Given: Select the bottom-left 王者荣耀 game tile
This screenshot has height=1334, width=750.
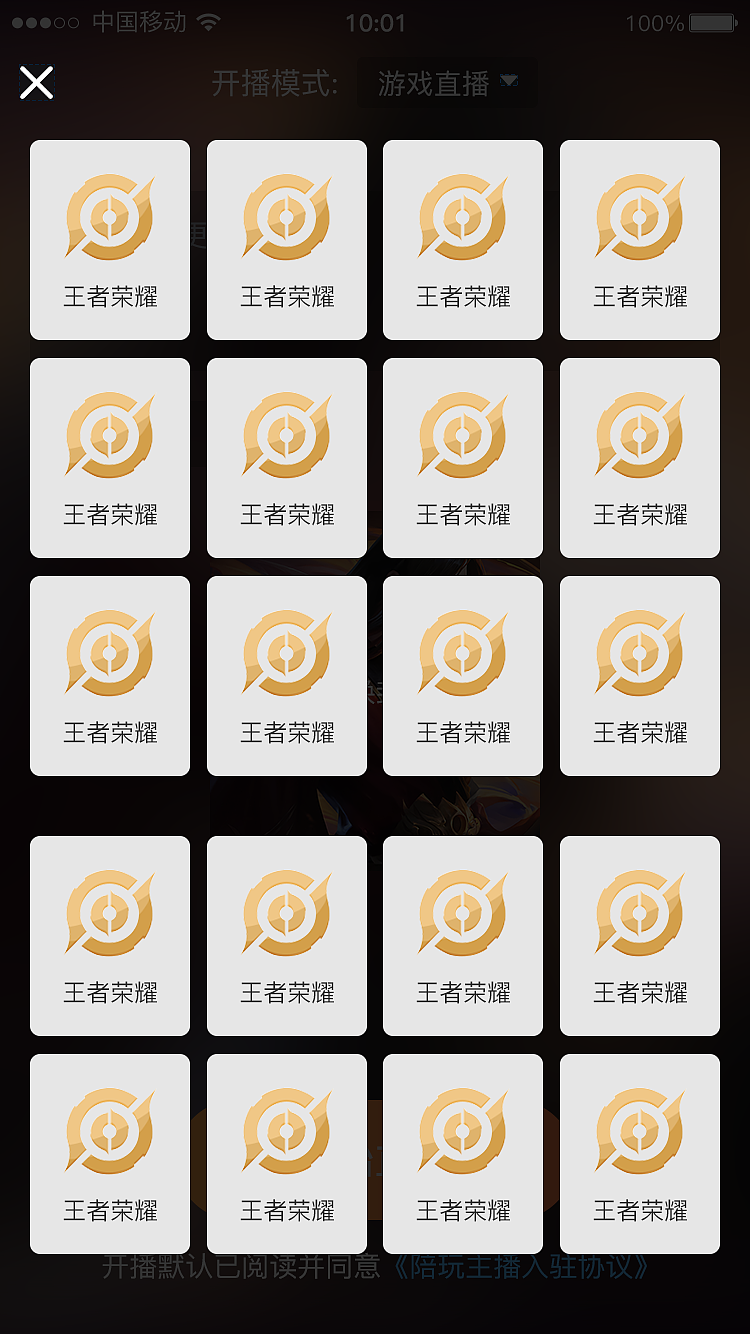Looking at the screenshot, I should [x=110, y=1152].
